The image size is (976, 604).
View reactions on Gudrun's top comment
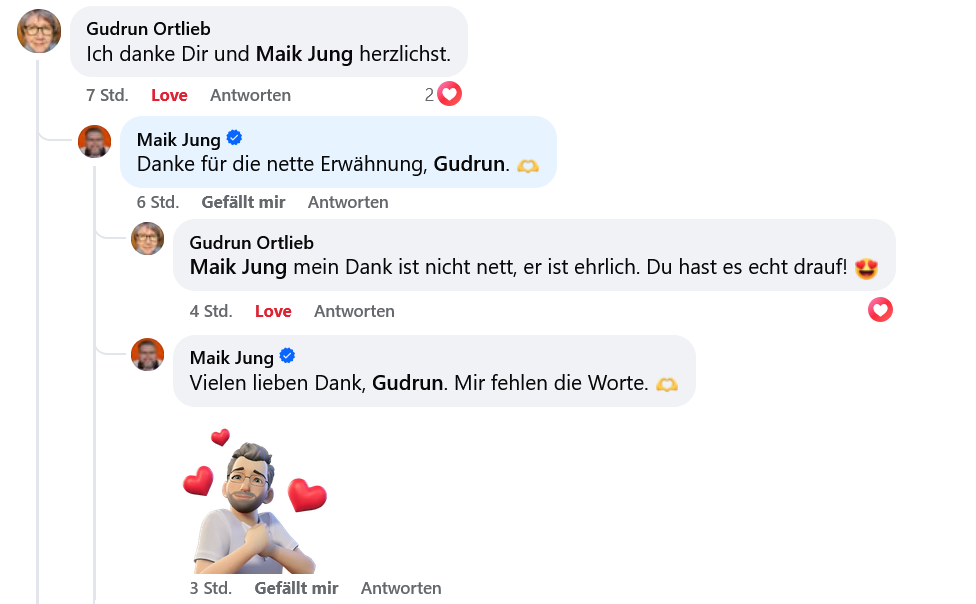pyautogui.click(x=443, y=95)
